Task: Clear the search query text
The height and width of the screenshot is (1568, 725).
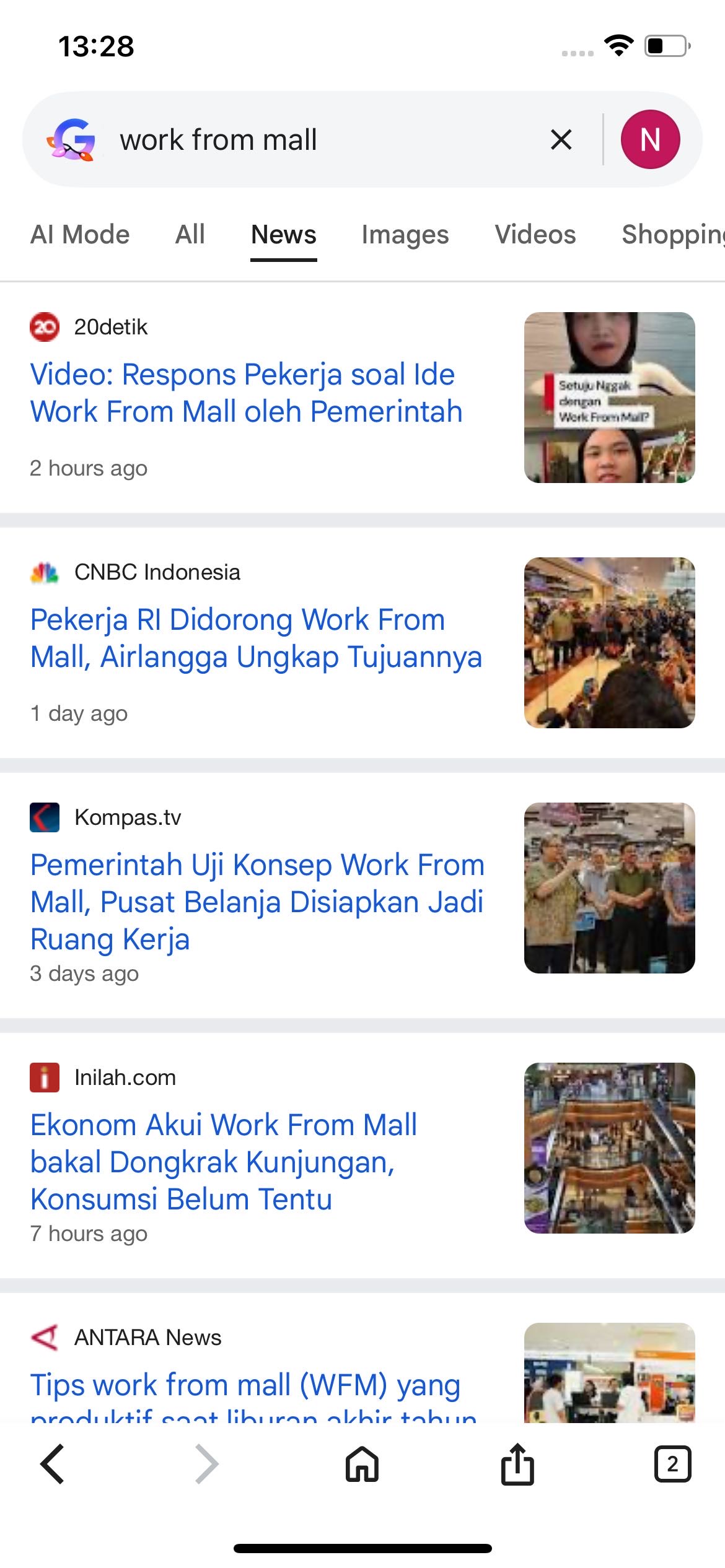Action: coord(561,140)
